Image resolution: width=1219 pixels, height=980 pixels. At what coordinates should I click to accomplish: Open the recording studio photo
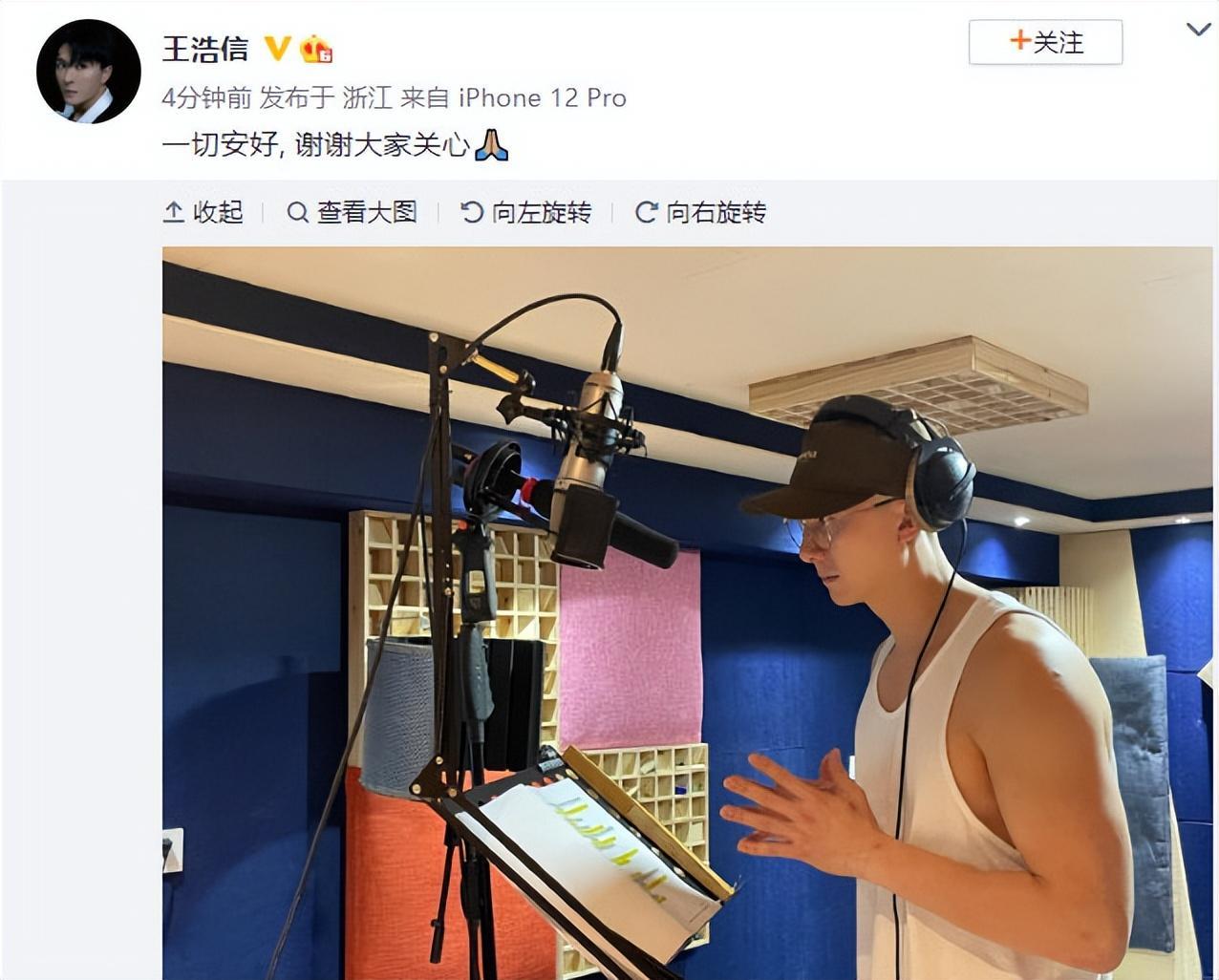686,611
